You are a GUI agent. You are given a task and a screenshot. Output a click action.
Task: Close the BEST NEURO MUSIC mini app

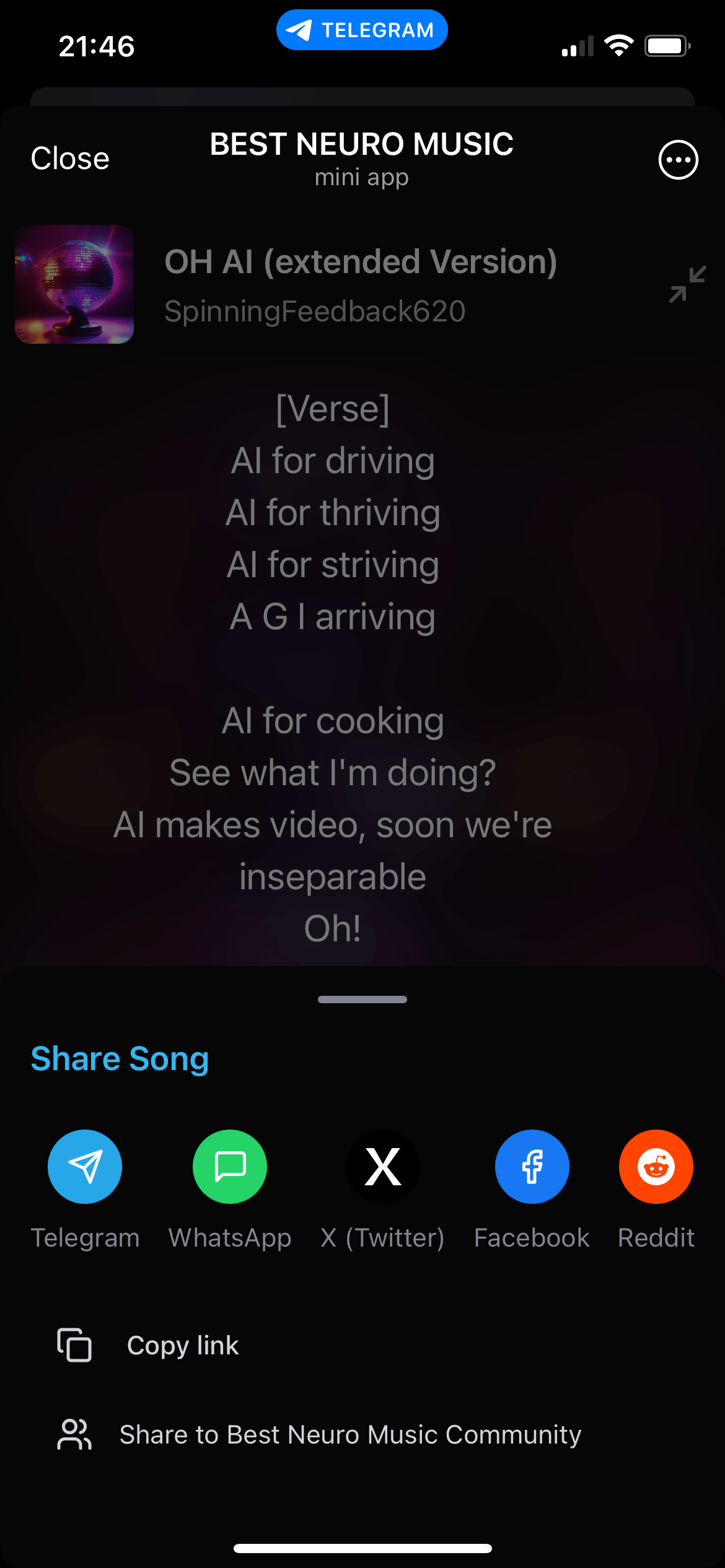tap(69, 158)
